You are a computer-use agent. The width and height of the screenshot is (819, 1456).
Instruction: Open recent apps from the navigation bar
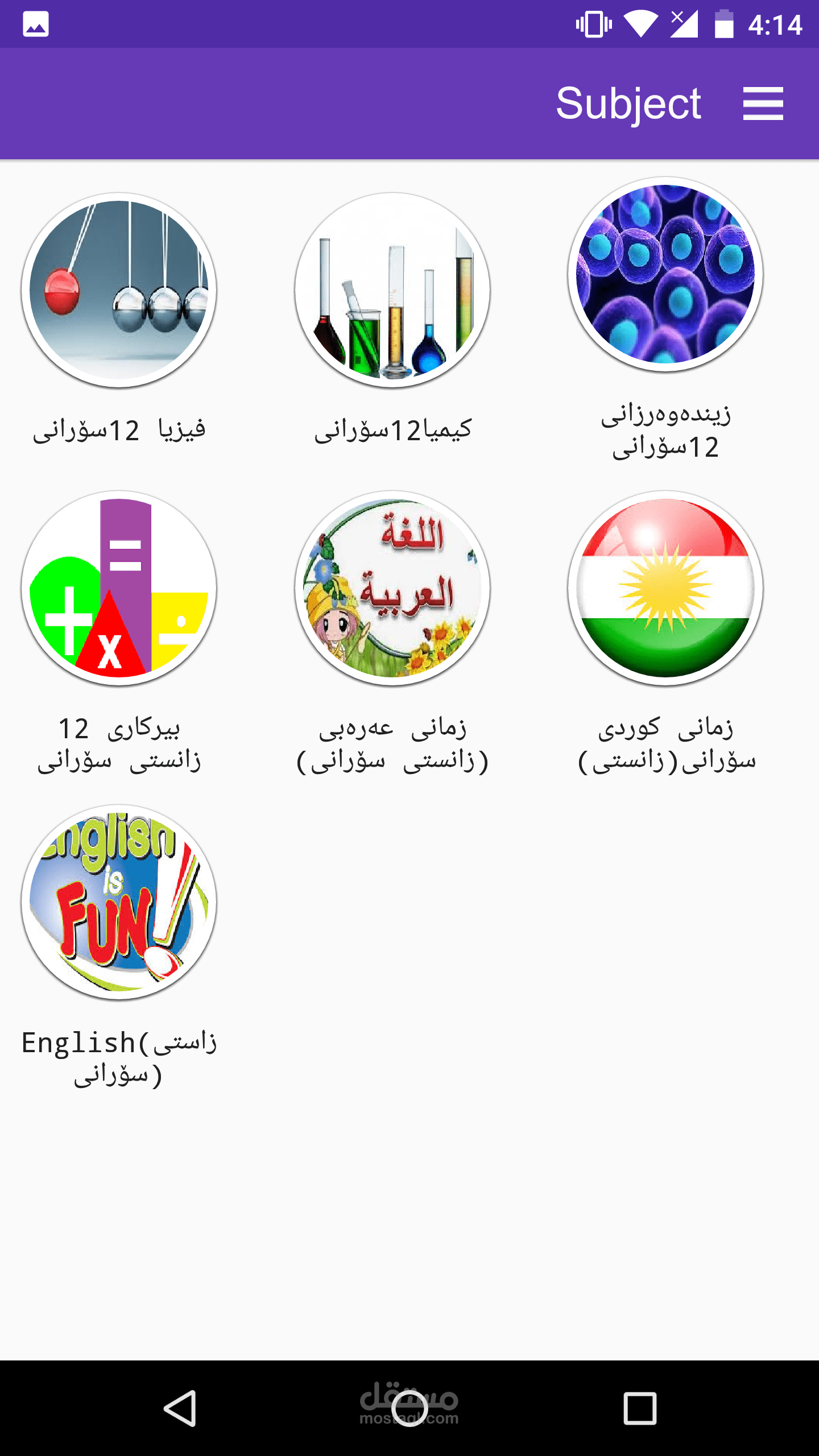click(x=640, y=1408)
